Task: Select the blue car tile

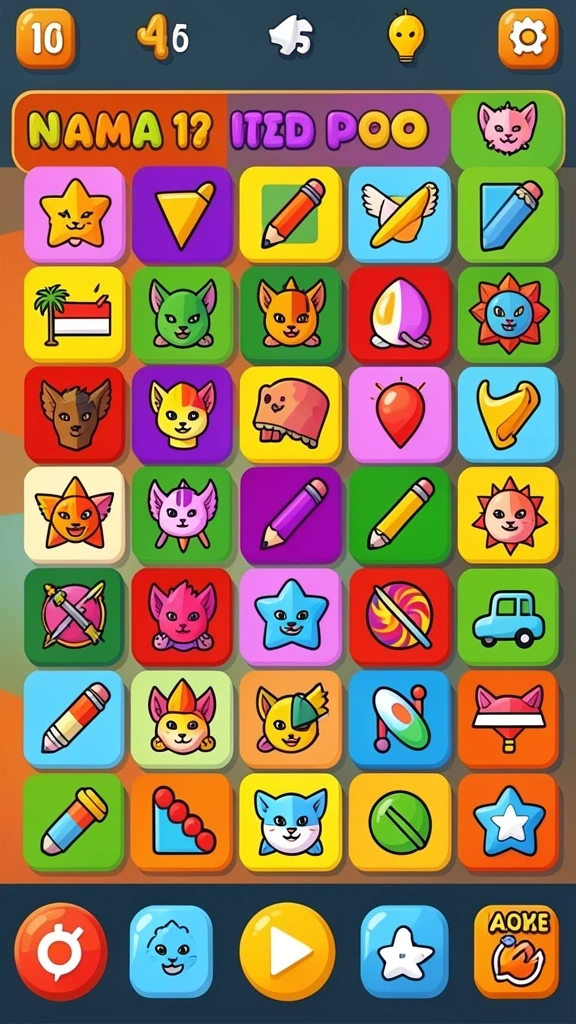Action: coord(508,618)
